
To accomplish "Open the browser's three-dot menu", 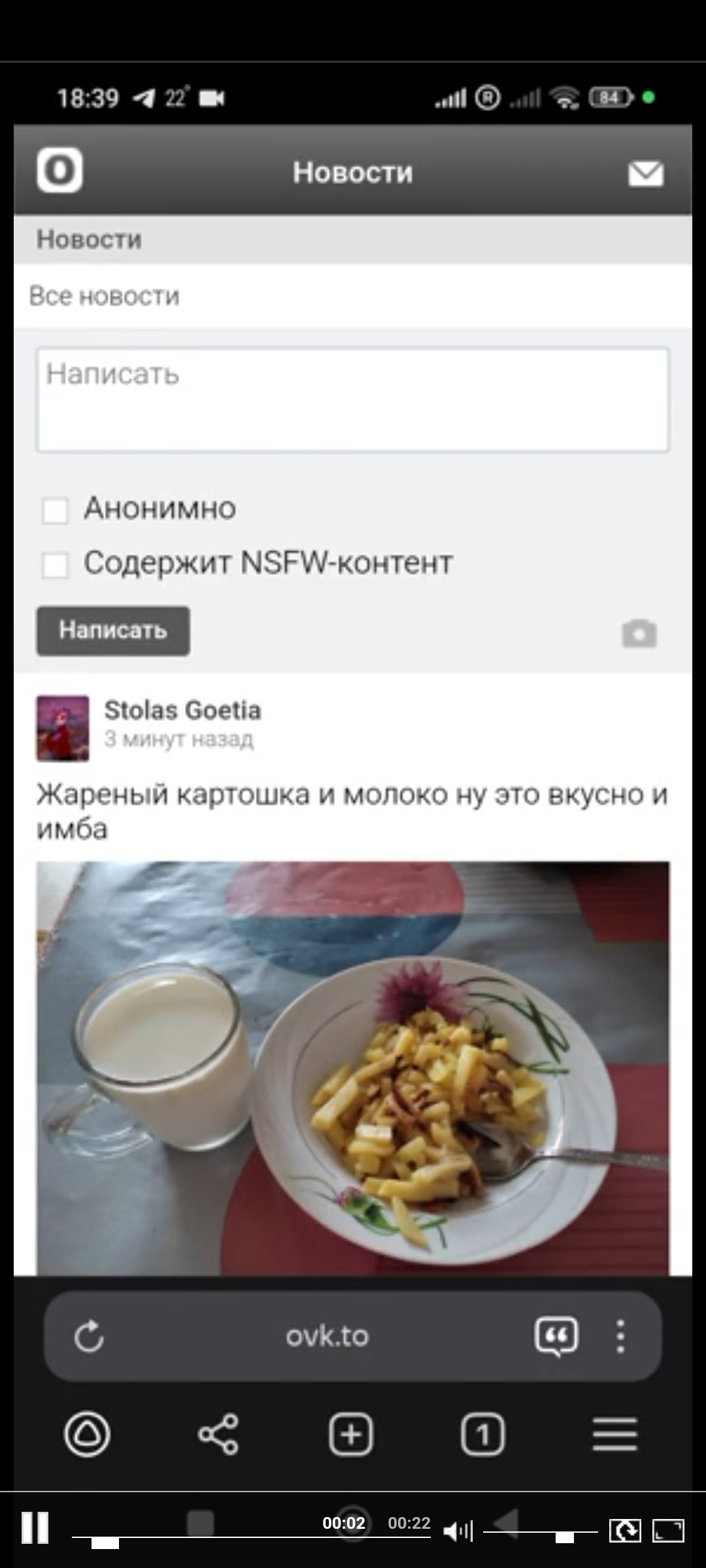I will pyautogui.click(x=620, y=1337).
